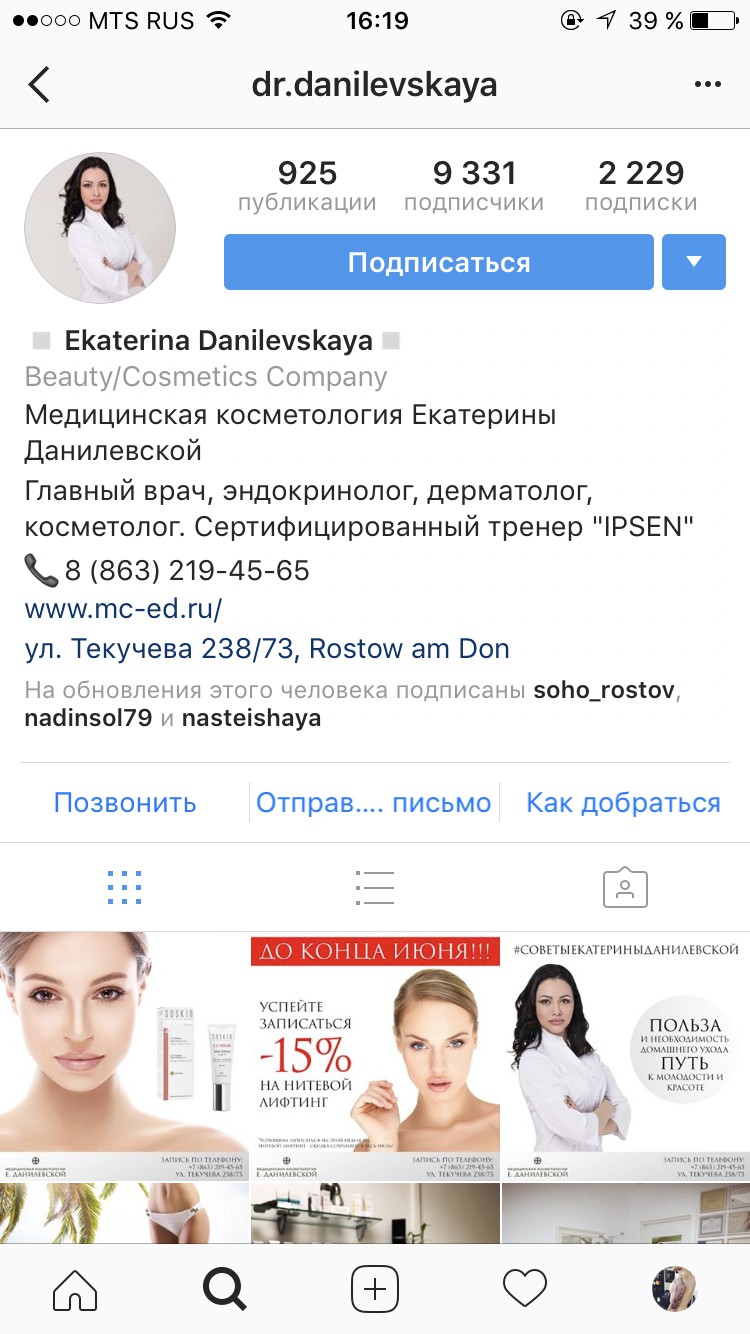
Task: Open the three-dot overflow menu
Action: tap(708, 85)
